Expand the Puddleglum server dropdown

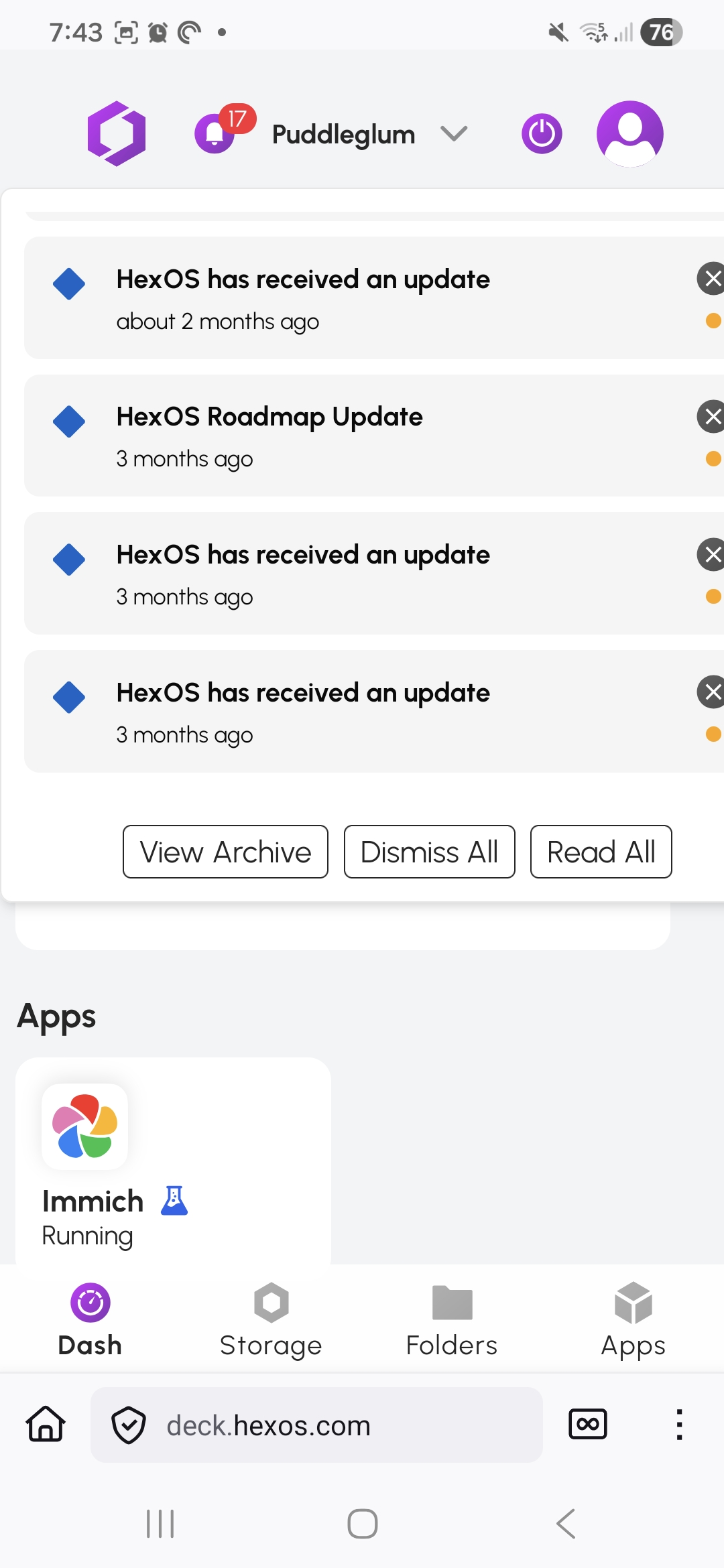[453, 134]
